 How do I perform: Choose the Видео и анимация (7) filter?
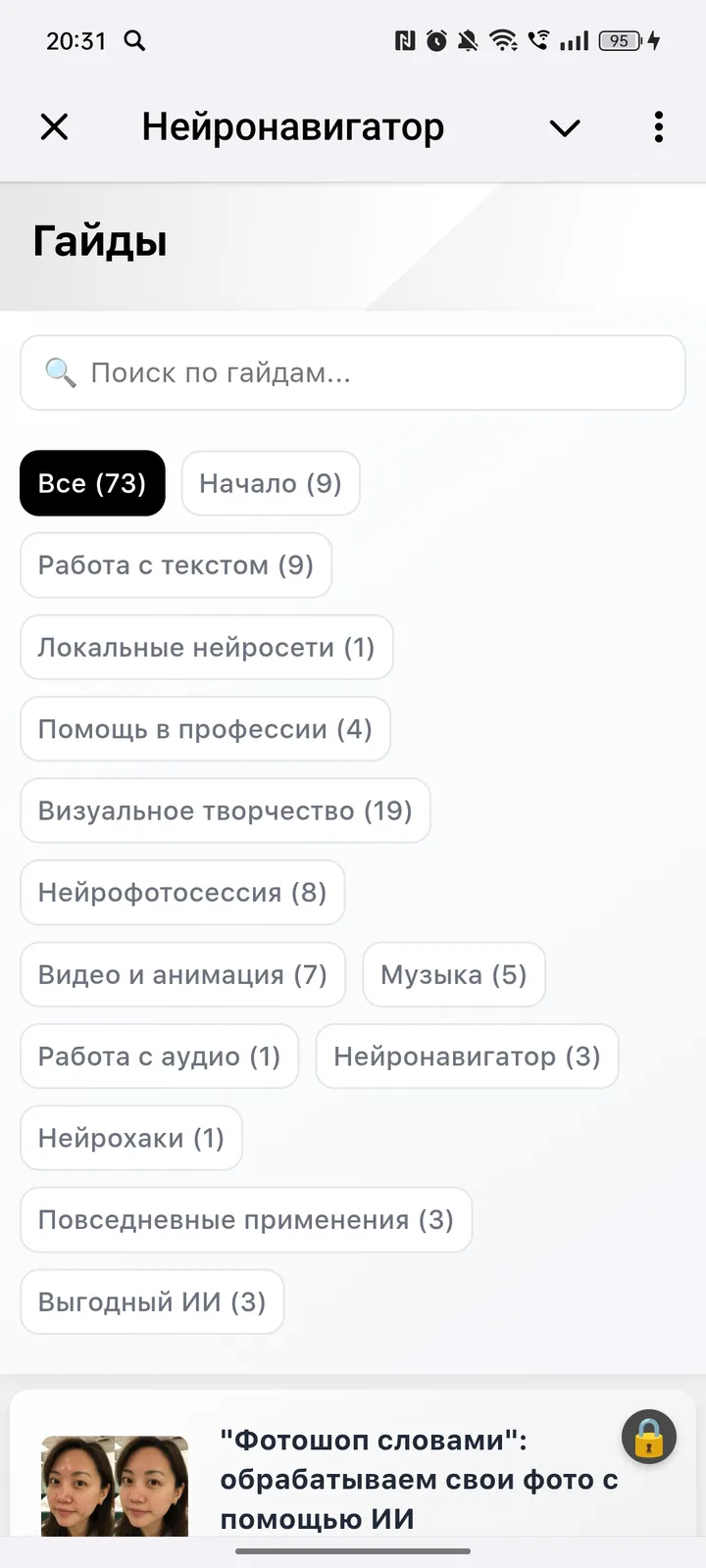[x=182, y=974]
